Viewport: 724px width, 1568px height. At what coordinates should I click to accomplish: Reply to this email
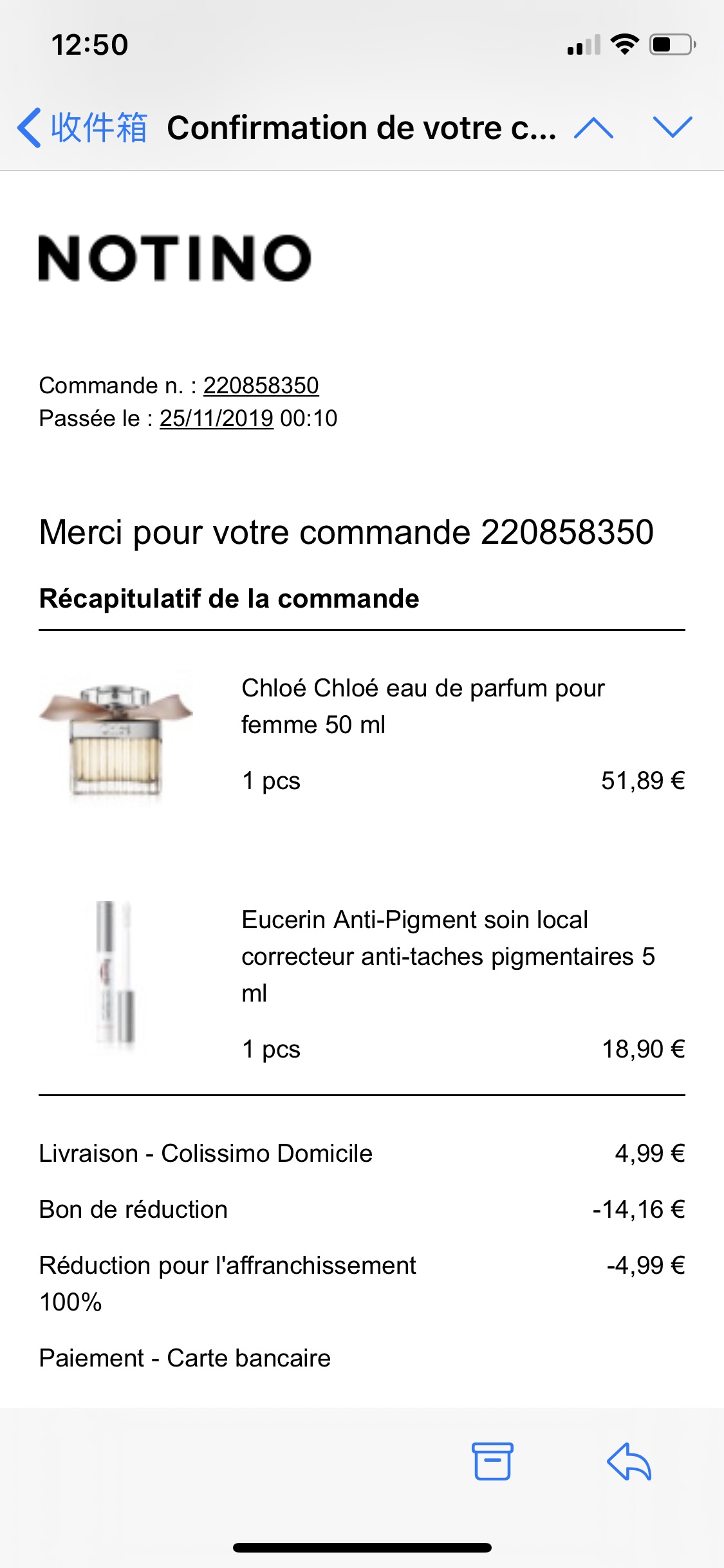pos(629,1461)
